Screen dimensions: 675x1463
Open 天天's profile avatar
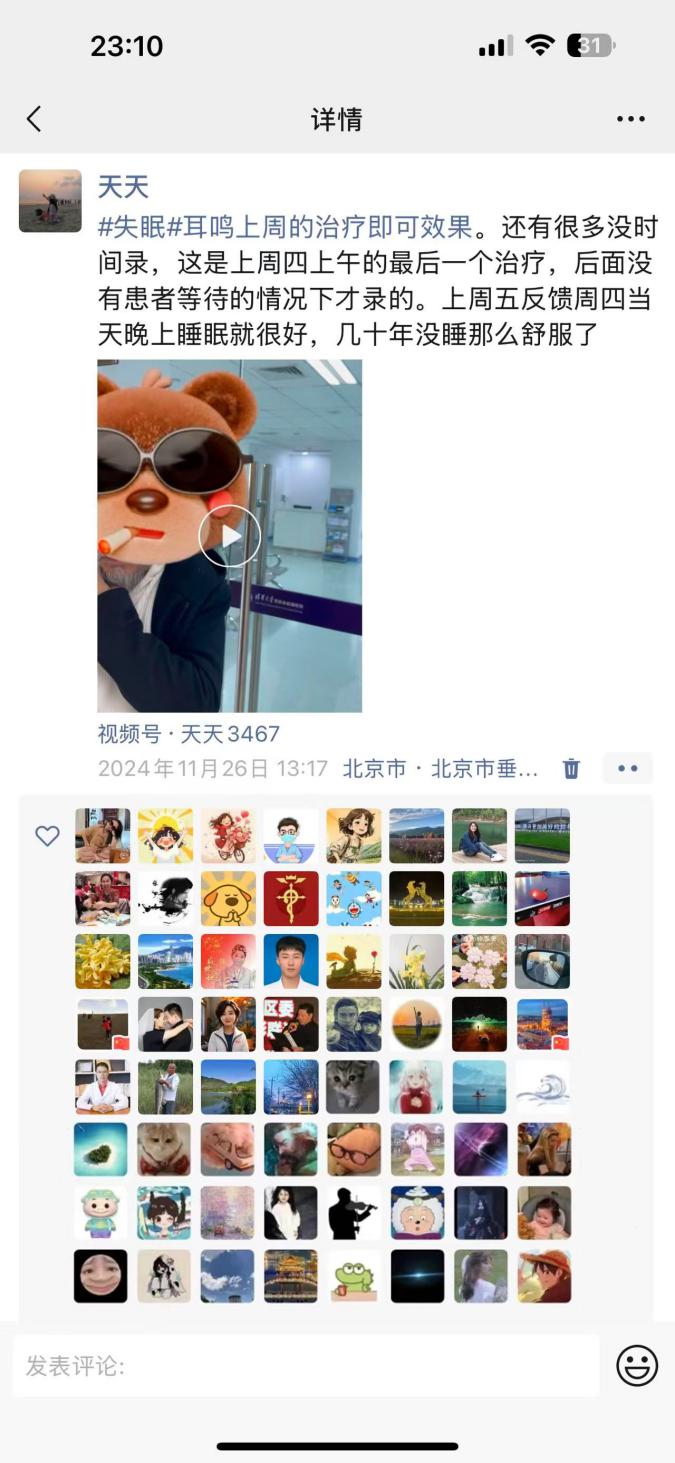click(x=50, y=201)
